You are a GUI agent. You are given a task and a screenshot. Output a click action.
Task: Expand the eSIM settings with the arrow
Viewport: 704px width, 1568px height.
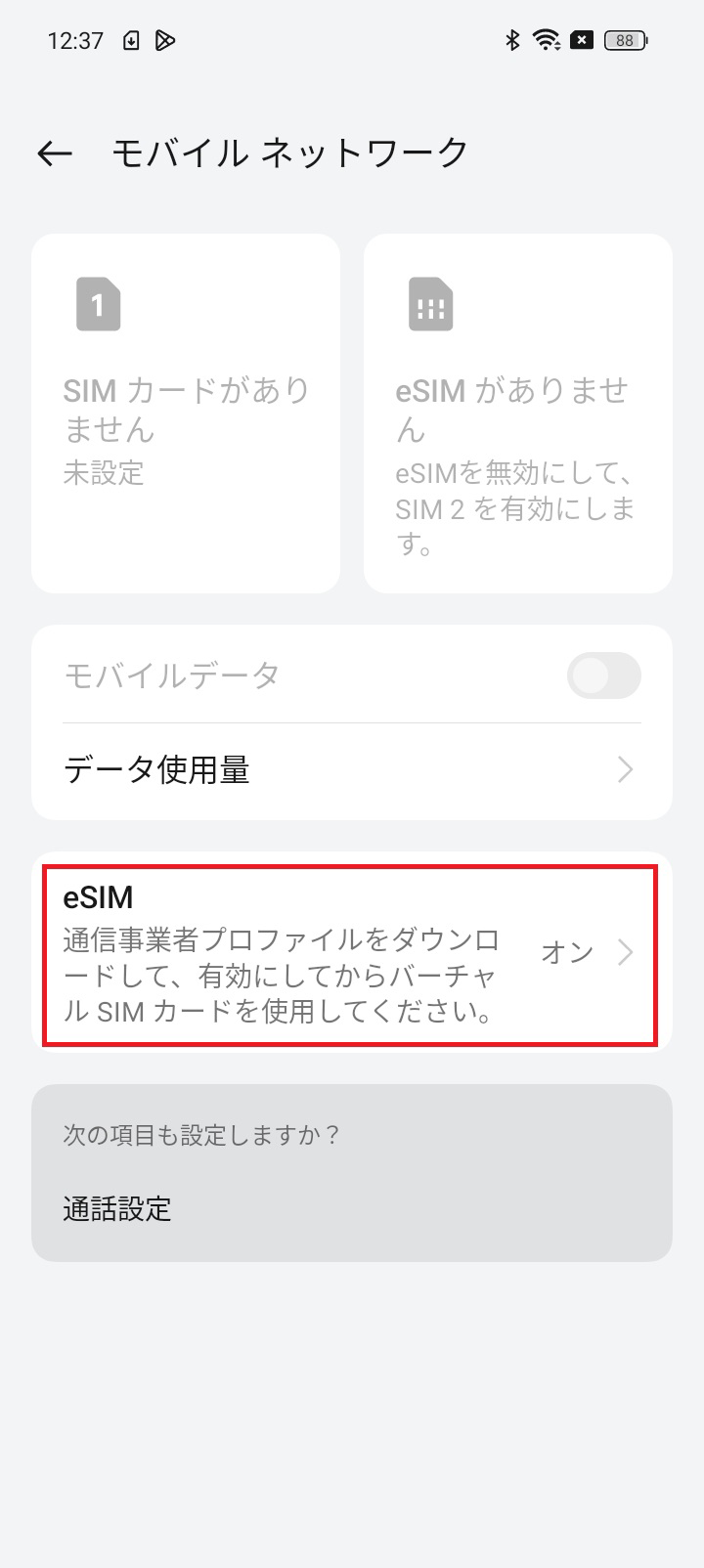pos(626,952)
